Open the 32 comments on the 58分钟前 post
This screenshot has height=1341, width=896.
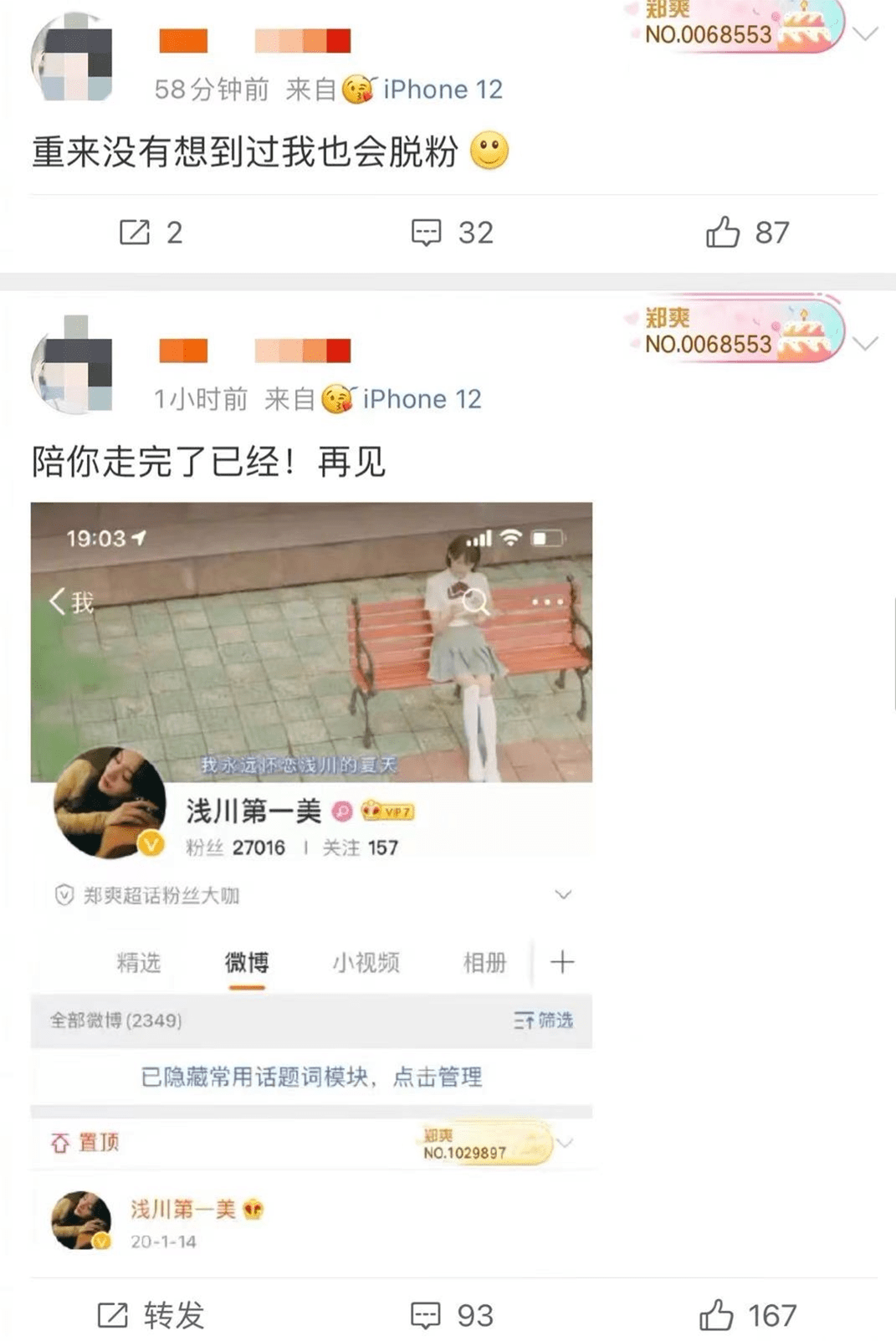[x=452, y=233]
